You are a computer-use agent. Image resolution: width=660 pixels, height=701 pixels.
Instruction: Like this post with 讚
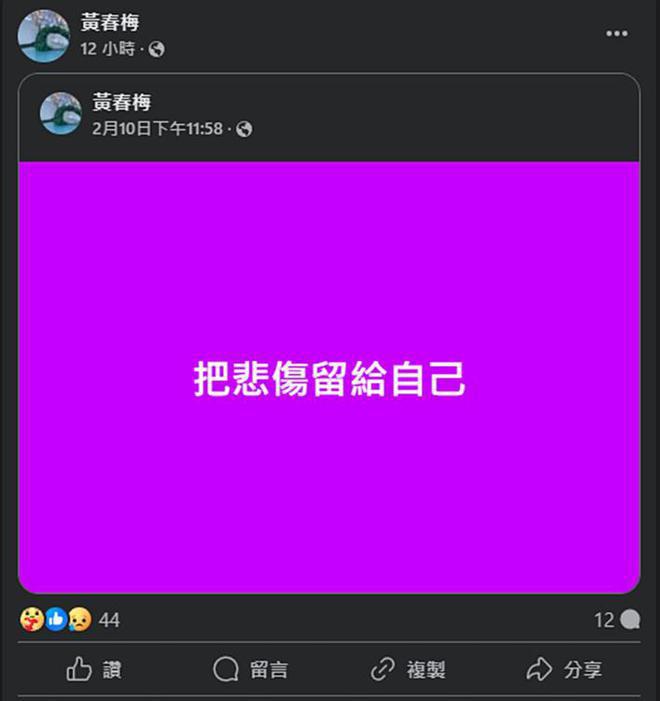[x=94, y=670]
